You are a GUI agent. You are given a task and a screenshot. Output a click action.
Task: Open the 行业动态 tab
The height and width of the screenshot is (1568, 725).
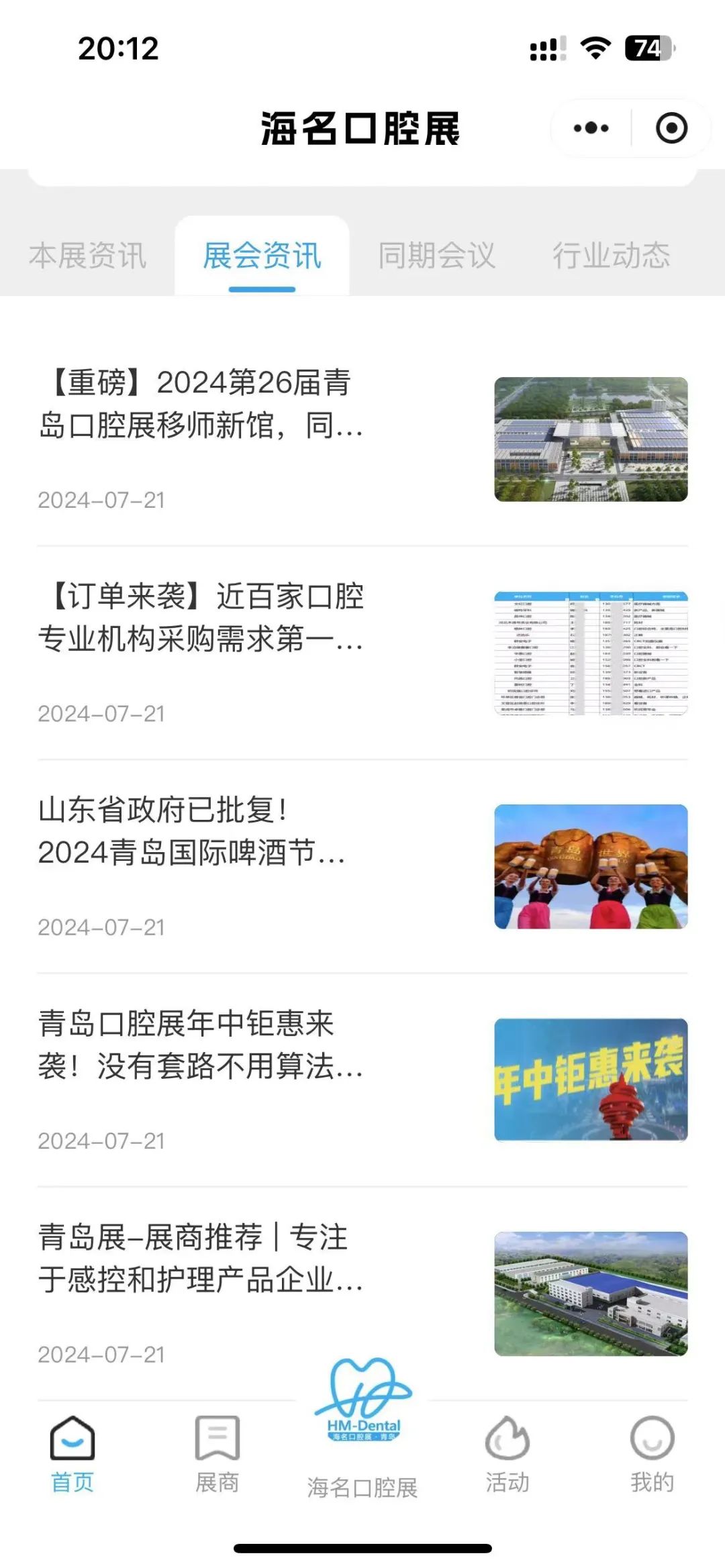click(611, 256)
